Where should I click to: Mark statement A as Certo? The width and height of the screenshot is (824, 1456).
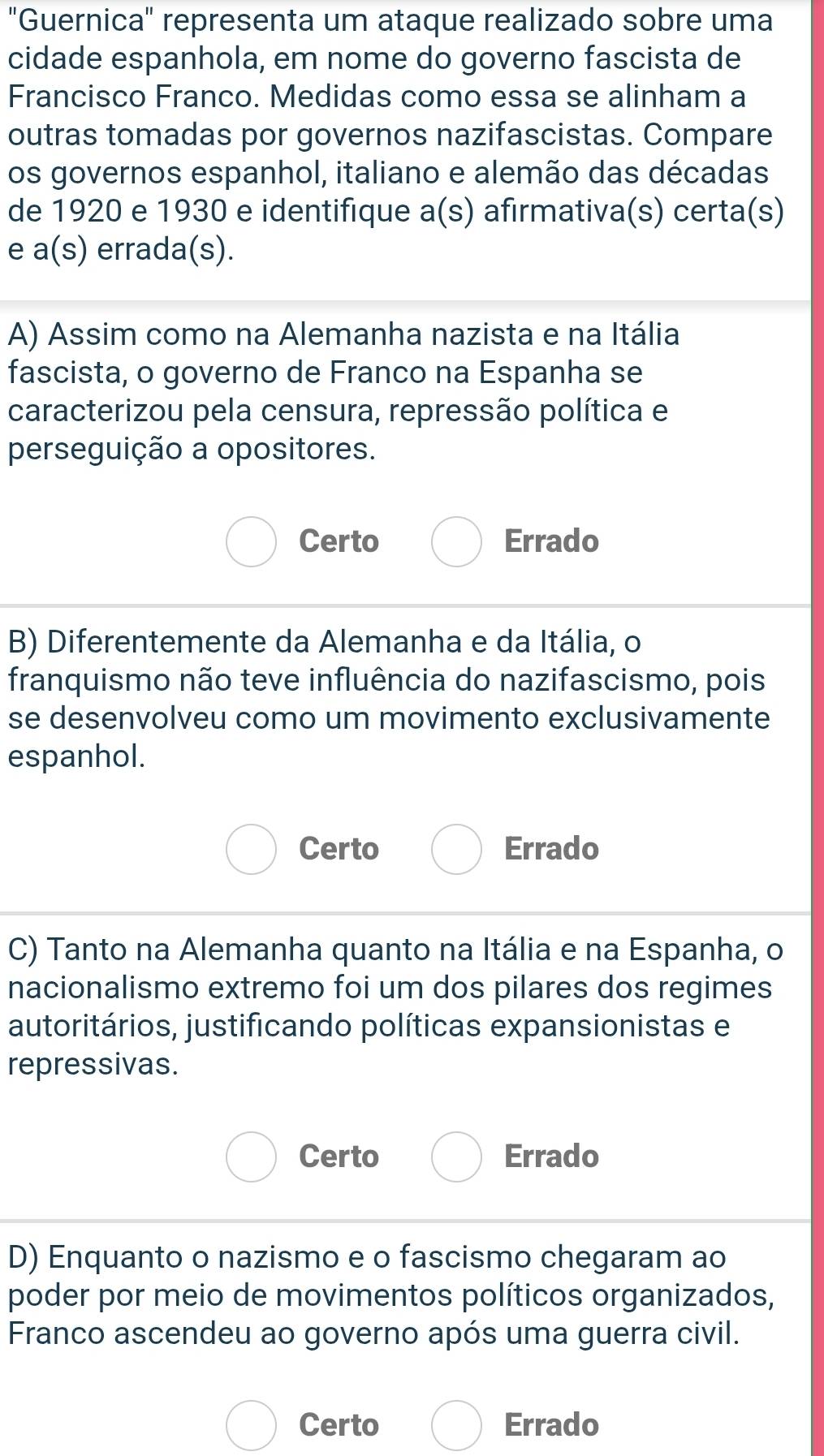251,541
